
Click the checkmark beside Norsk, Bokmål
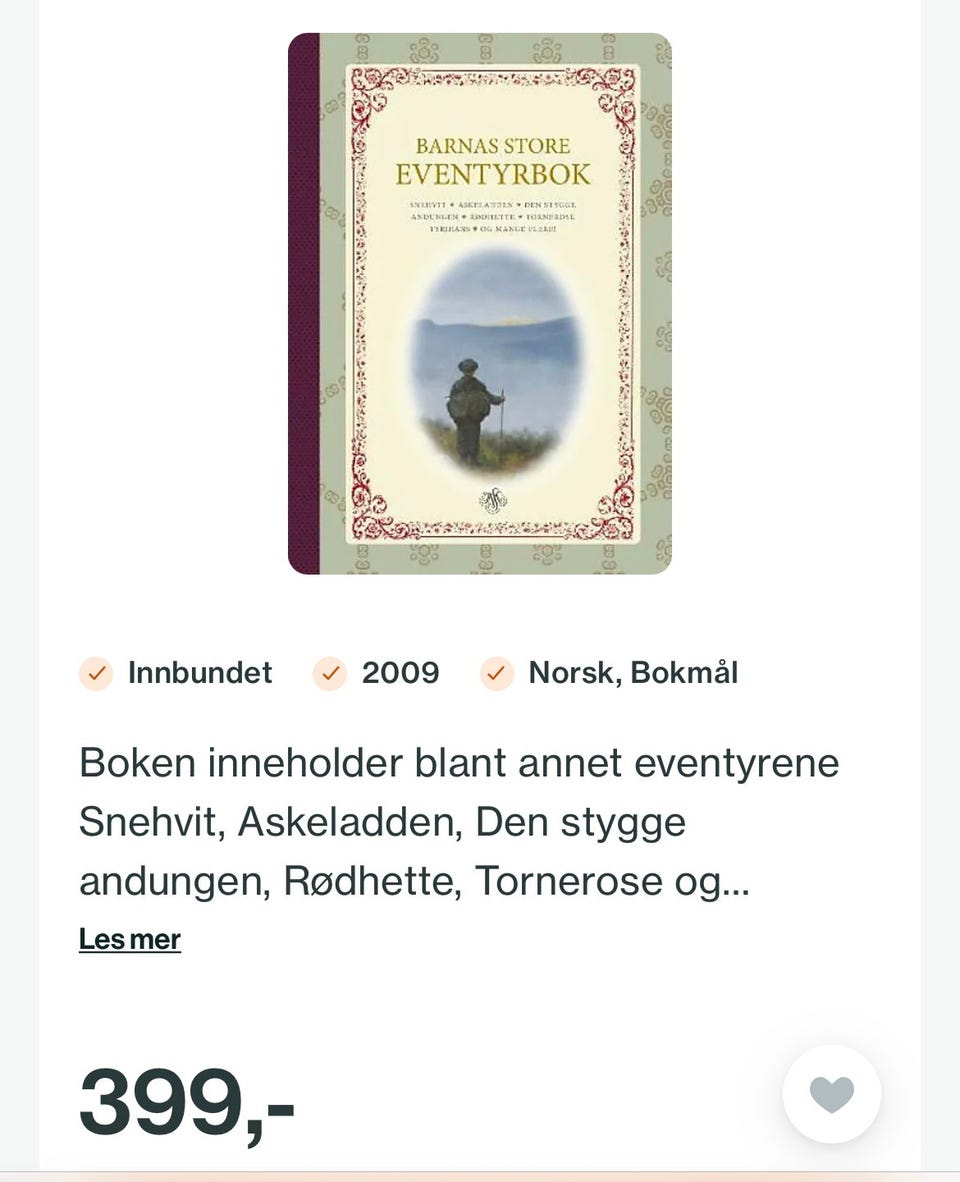click(x=495, y=673)
